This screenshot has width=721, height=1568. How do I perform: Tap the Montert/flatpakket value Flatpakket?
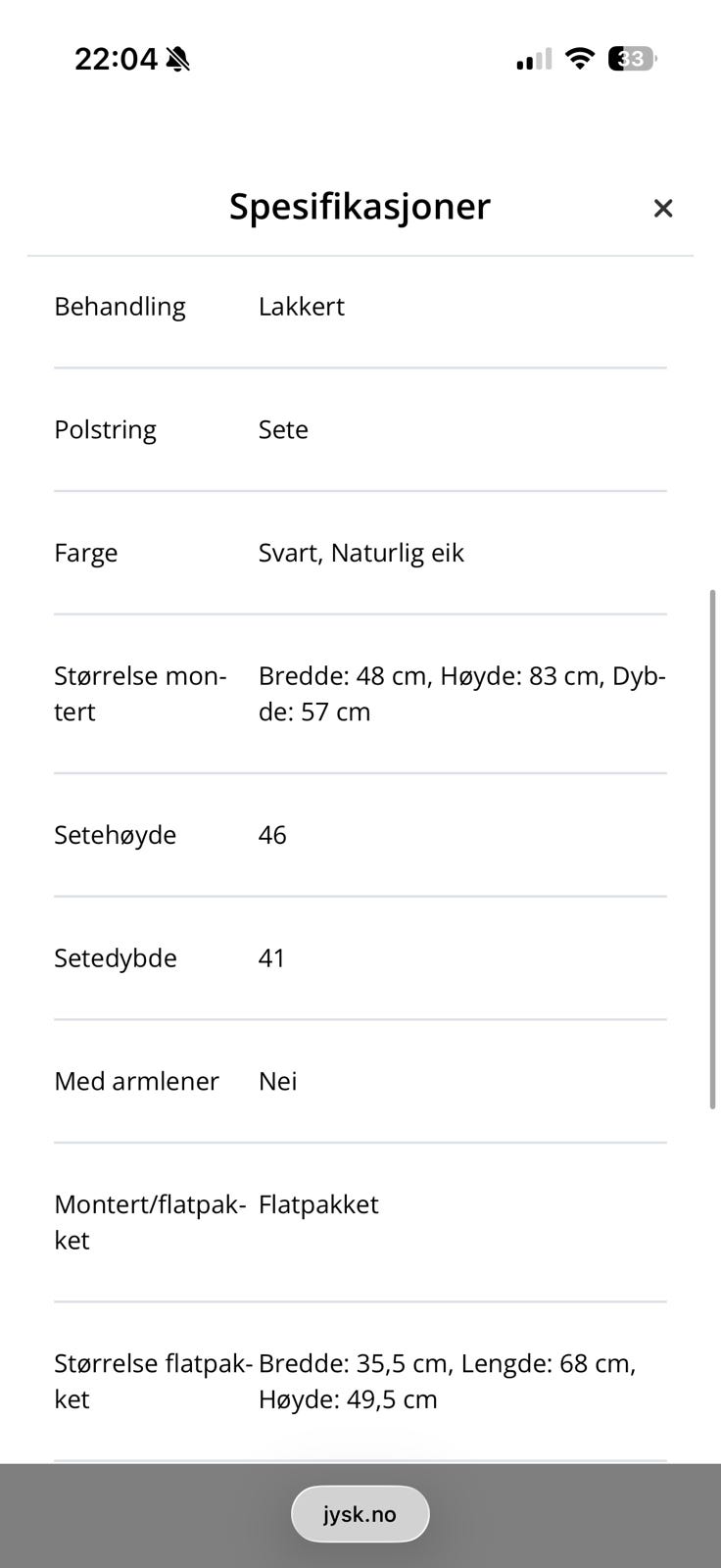(317, 1203)
